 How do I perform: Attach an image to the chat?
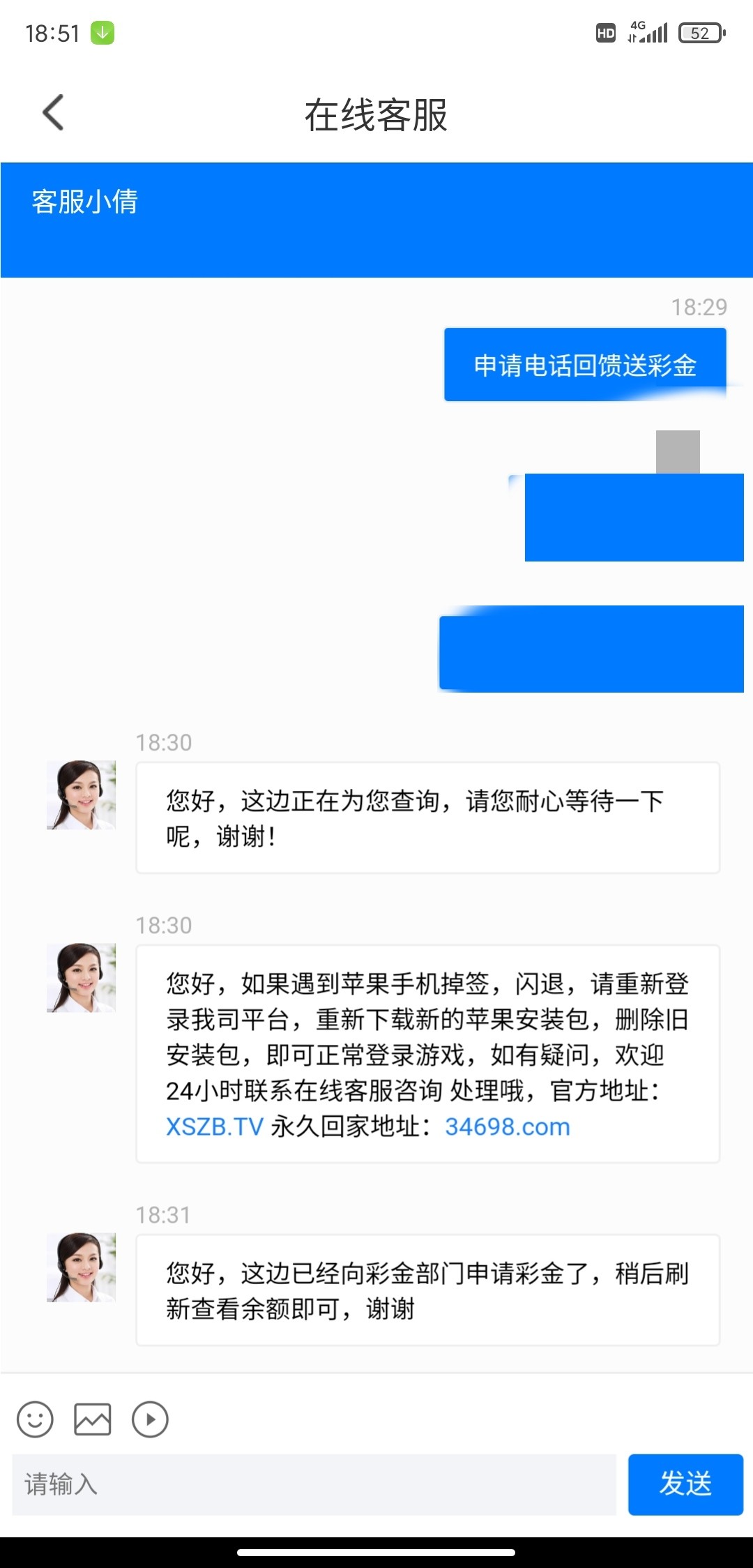coord(93,1419)
